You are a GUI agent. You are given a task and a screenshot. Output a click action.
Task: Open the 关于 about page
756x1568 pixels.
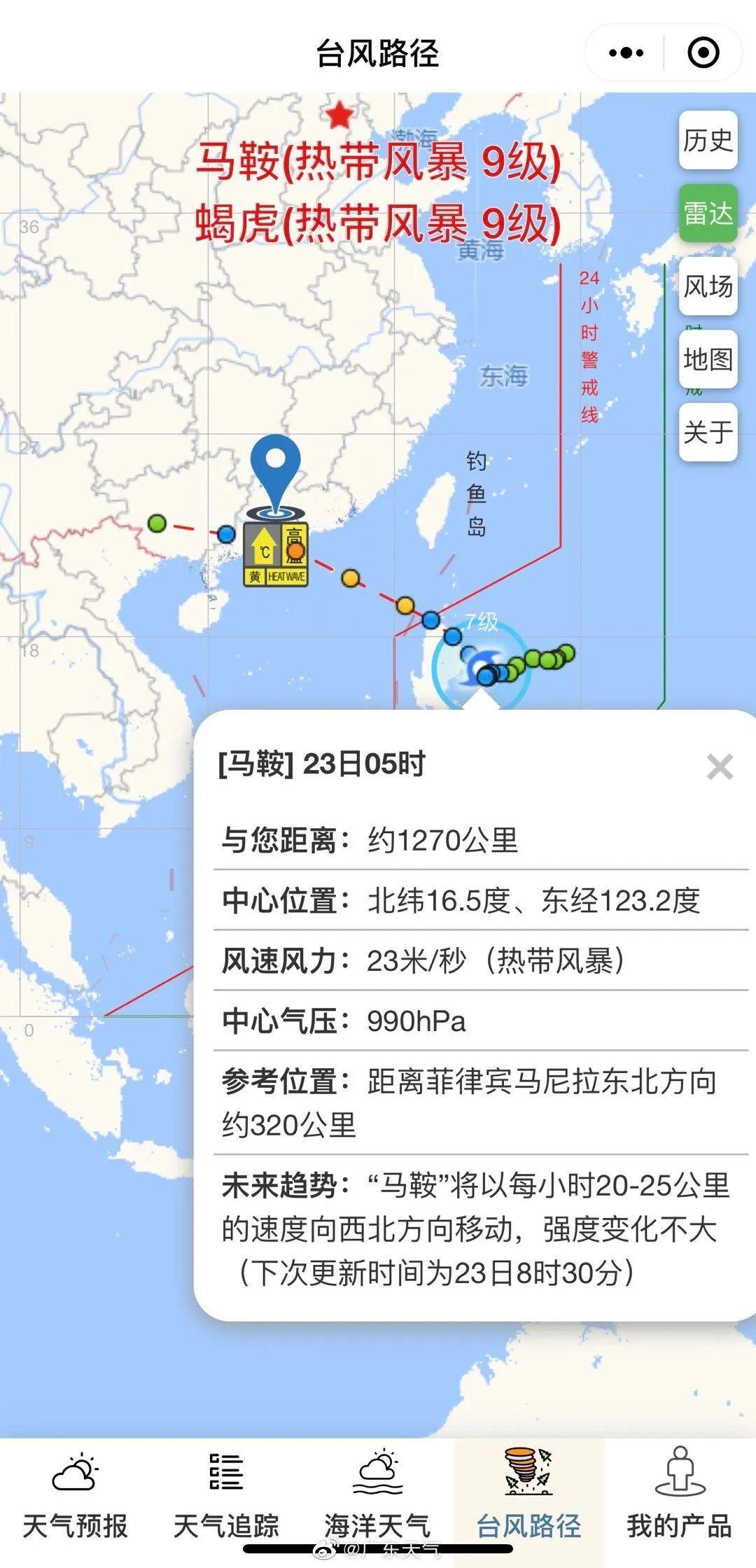click(708, 432)
